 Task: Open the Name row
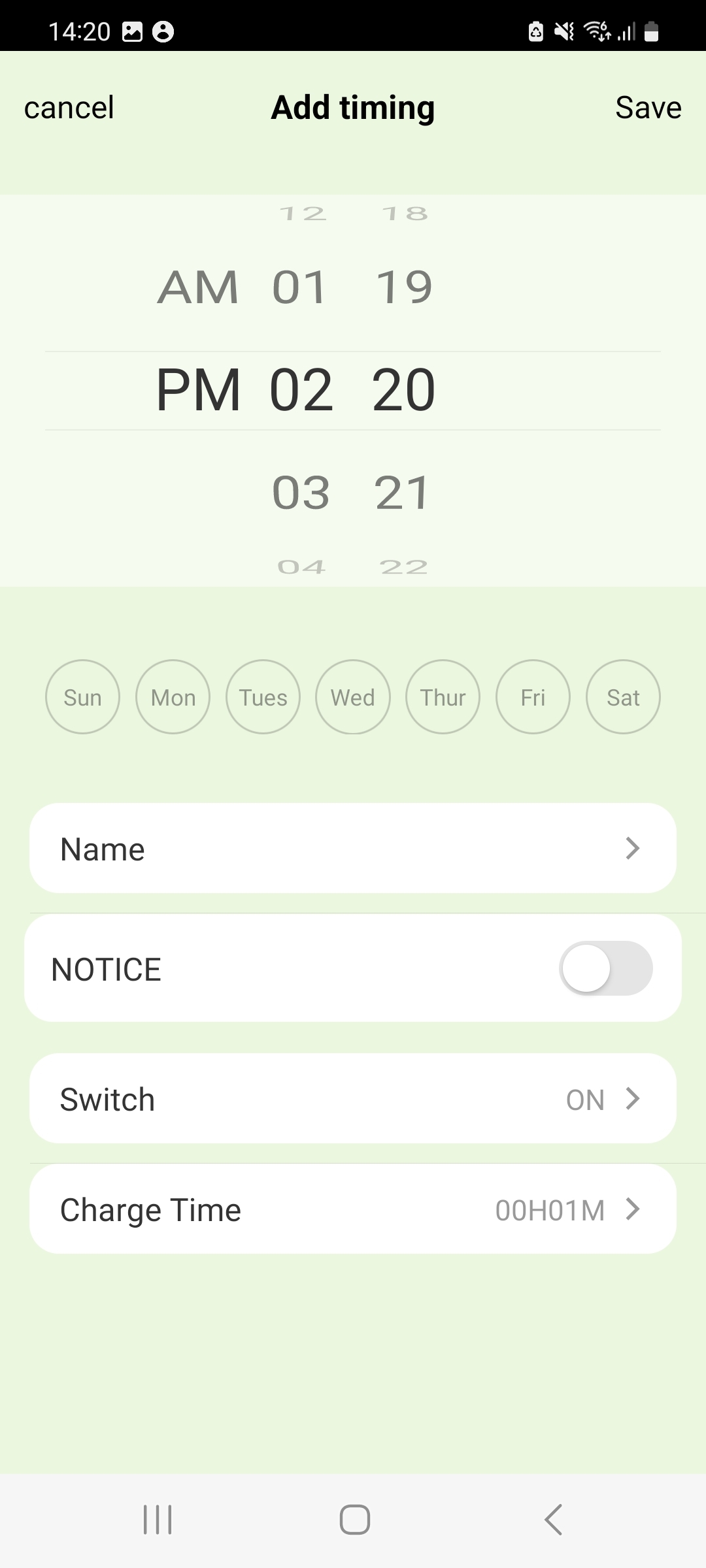coord(353,849)
